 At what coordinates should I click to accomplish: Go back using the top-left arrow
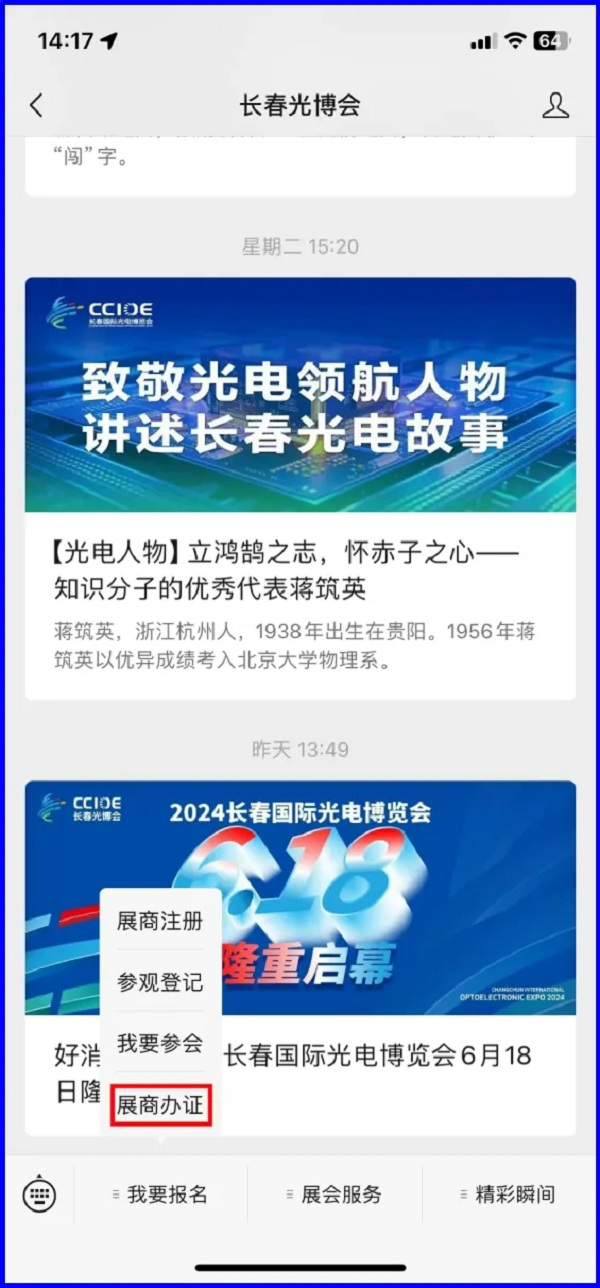click(37, 105)
